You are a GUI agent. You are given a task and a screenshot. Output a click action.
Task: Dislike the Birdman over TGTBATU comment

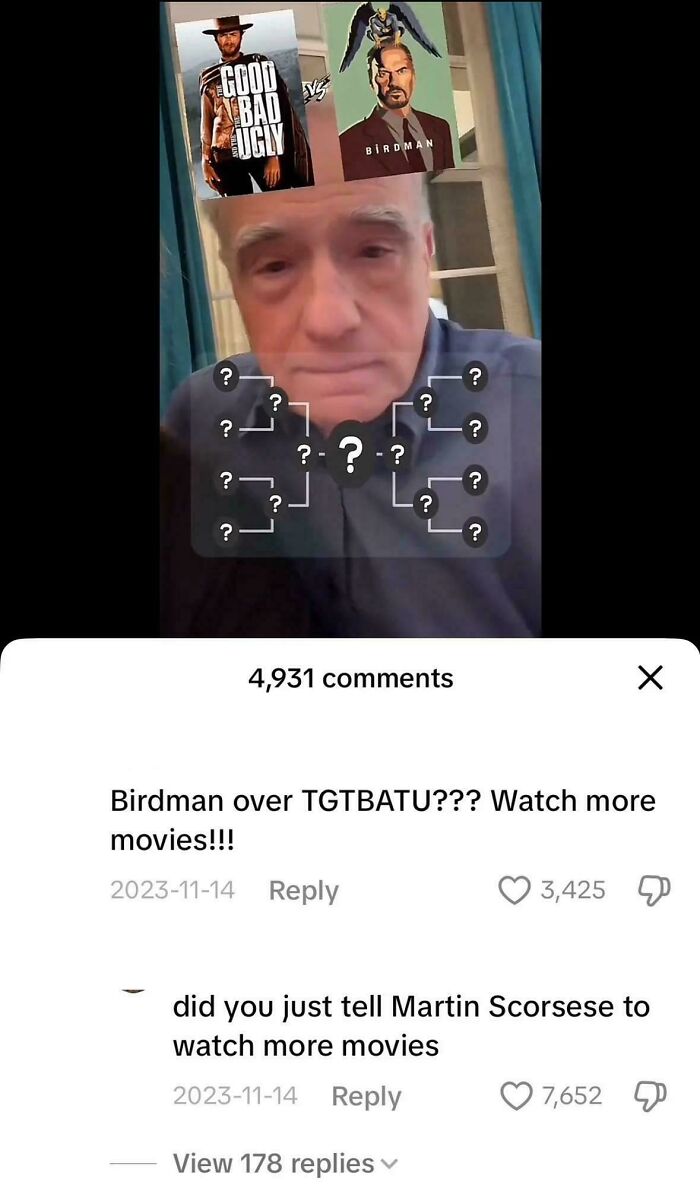[652, 890]
